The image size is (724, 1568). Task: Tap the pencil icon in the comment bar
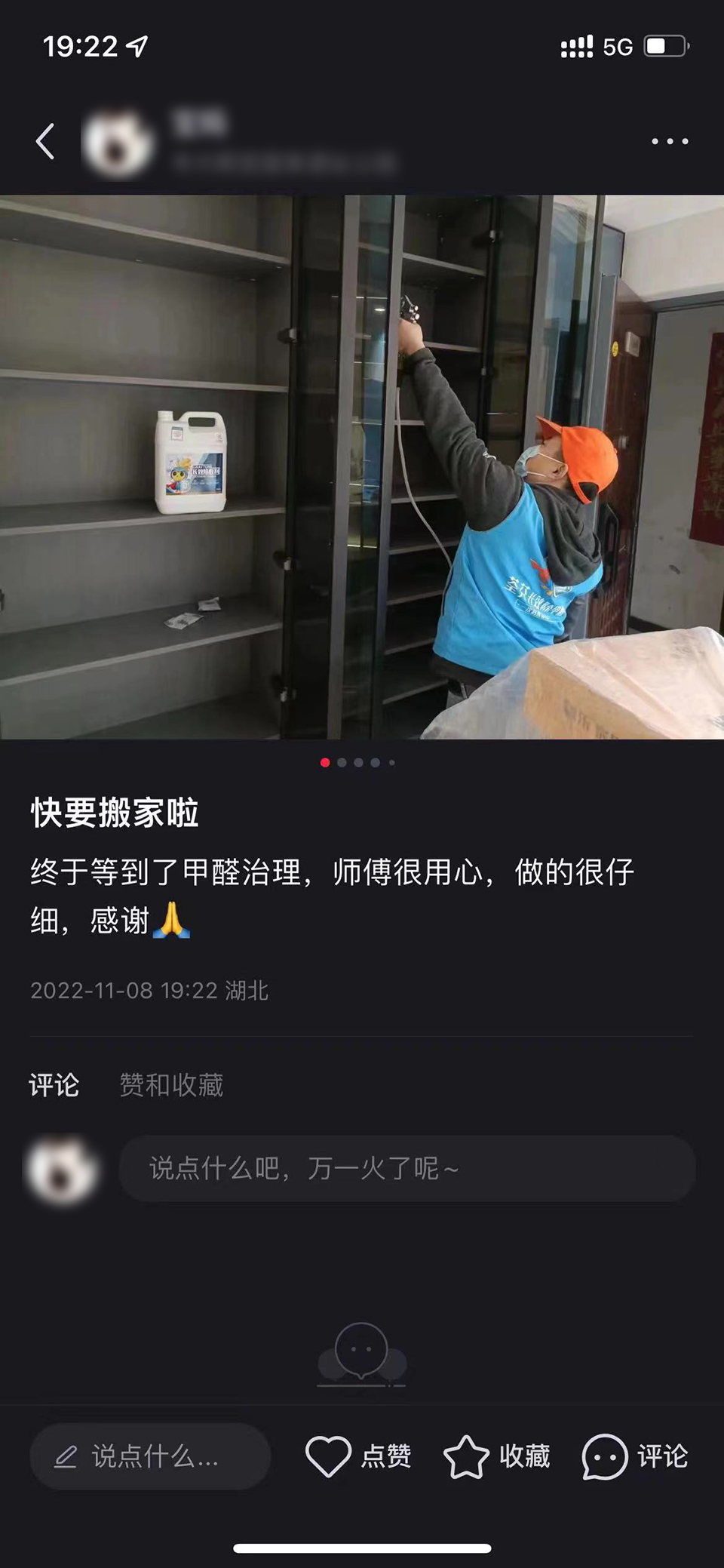point(67,1456)
